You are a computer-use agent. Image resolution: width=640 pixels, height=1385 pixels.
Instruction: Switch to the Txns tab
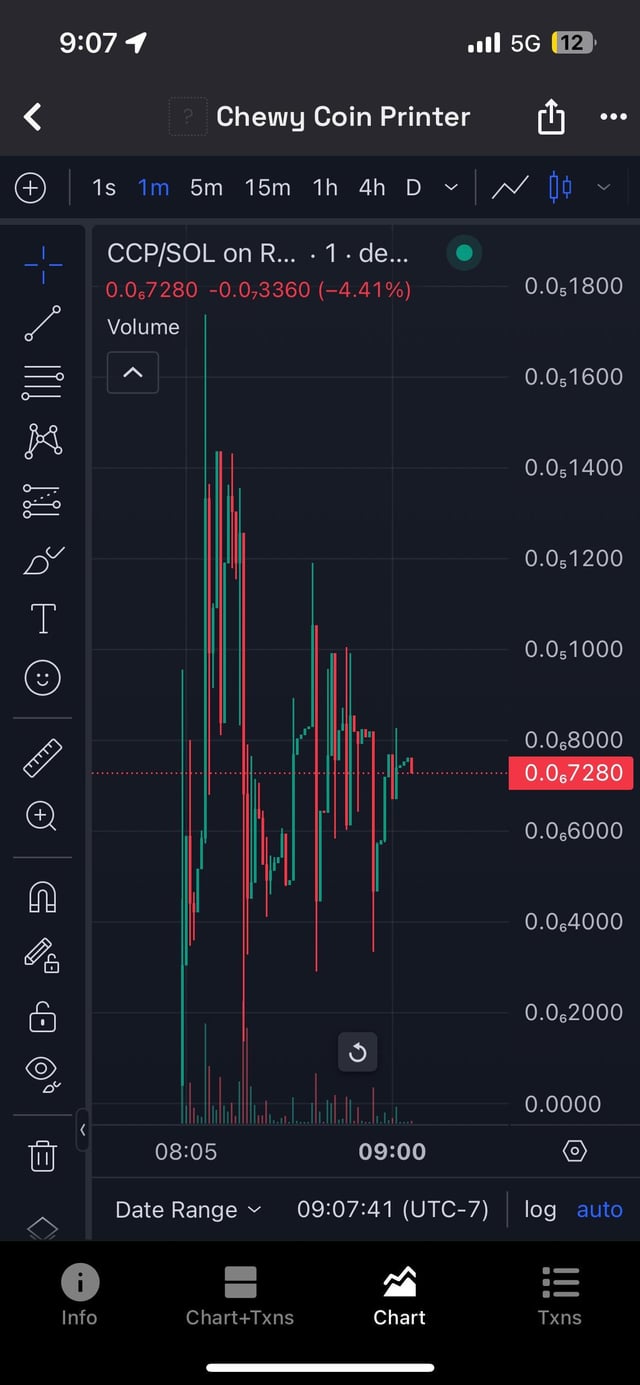coord(559,1296)
